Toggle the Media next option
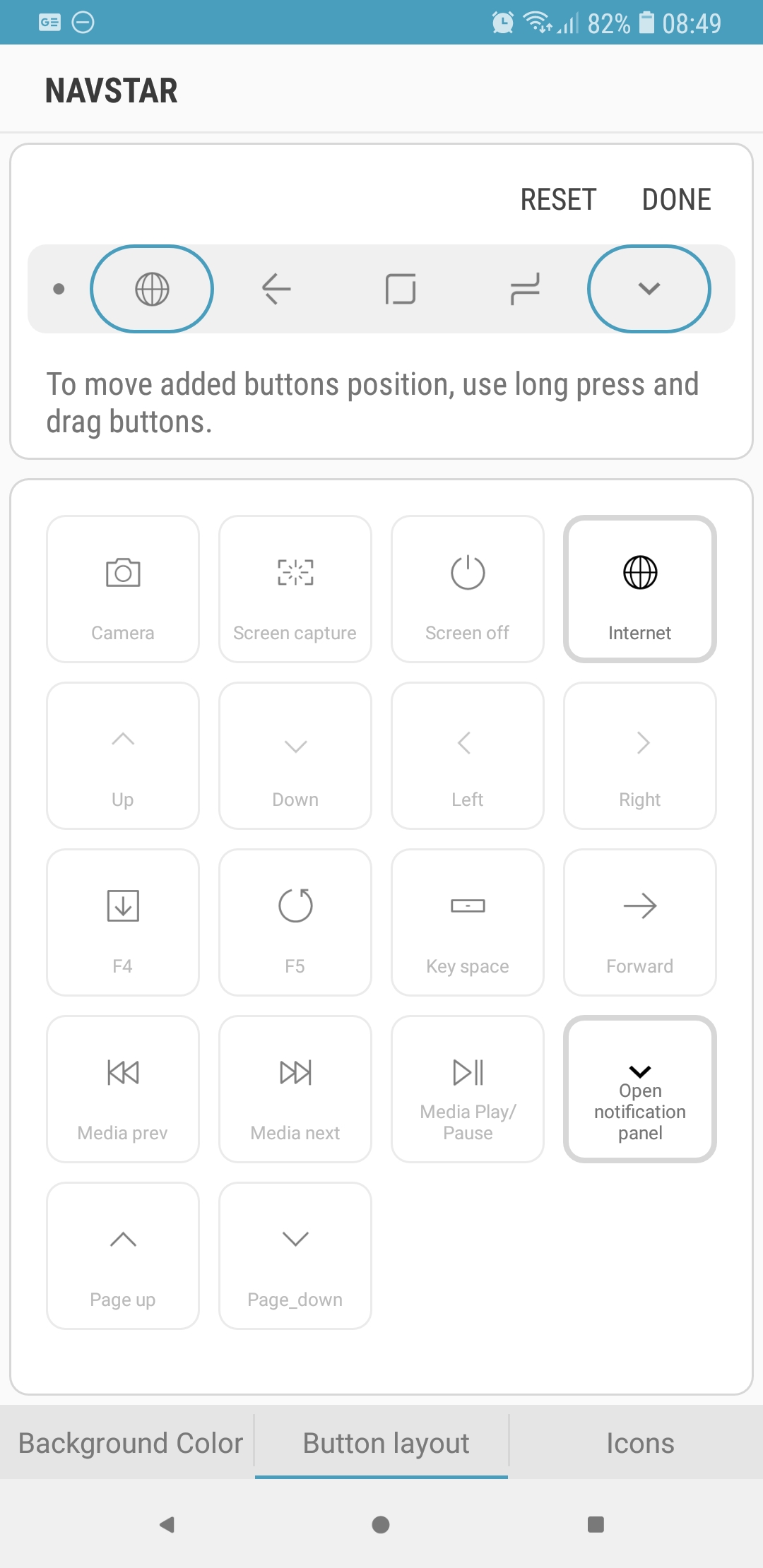Image resolution: width=763 pixels, height=1568 pixels. click(295, 1088)
